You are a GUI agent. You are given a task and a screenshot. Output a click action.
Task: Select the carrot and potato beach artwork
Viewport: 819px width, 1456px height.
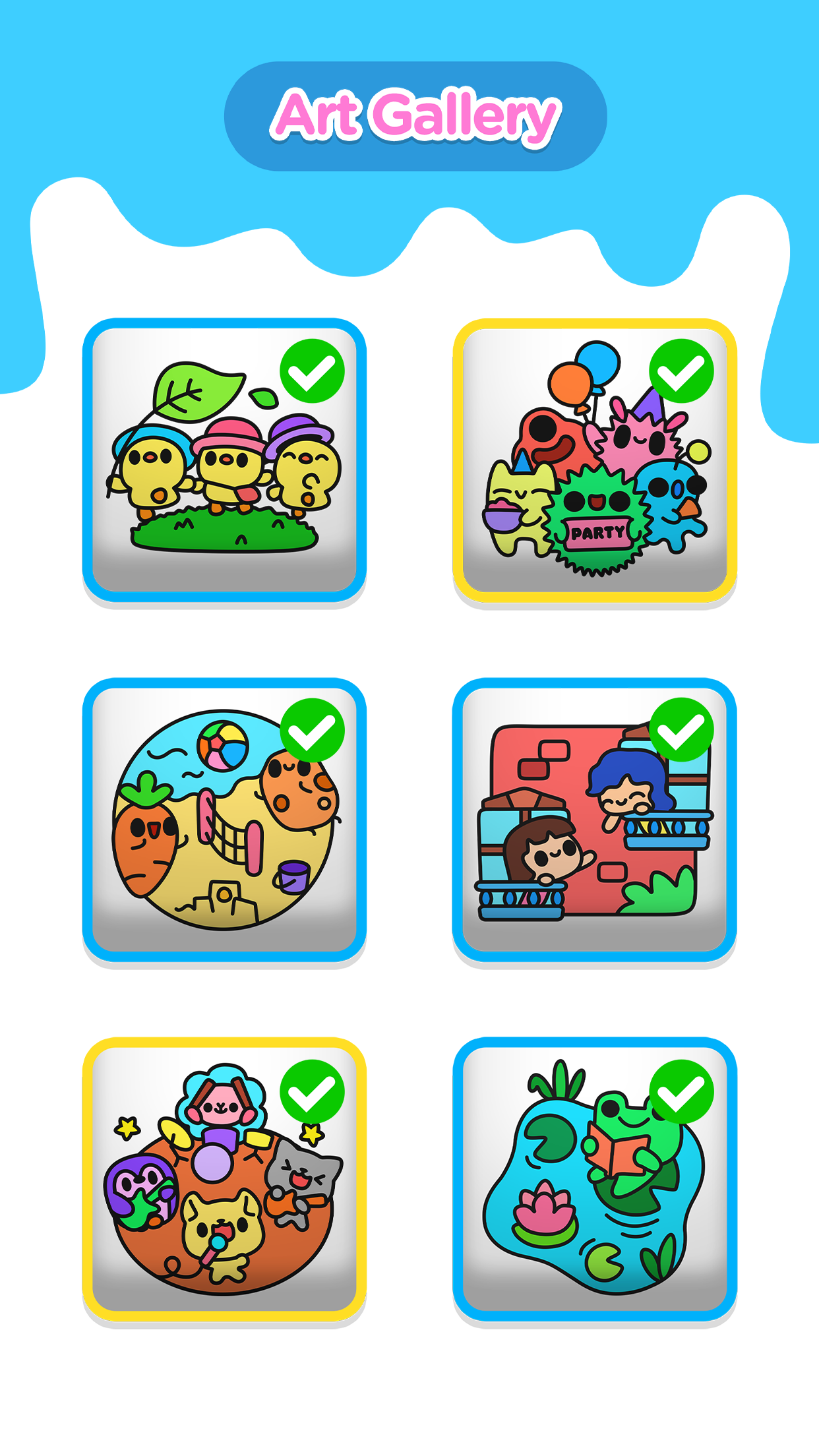click(224, 820)
